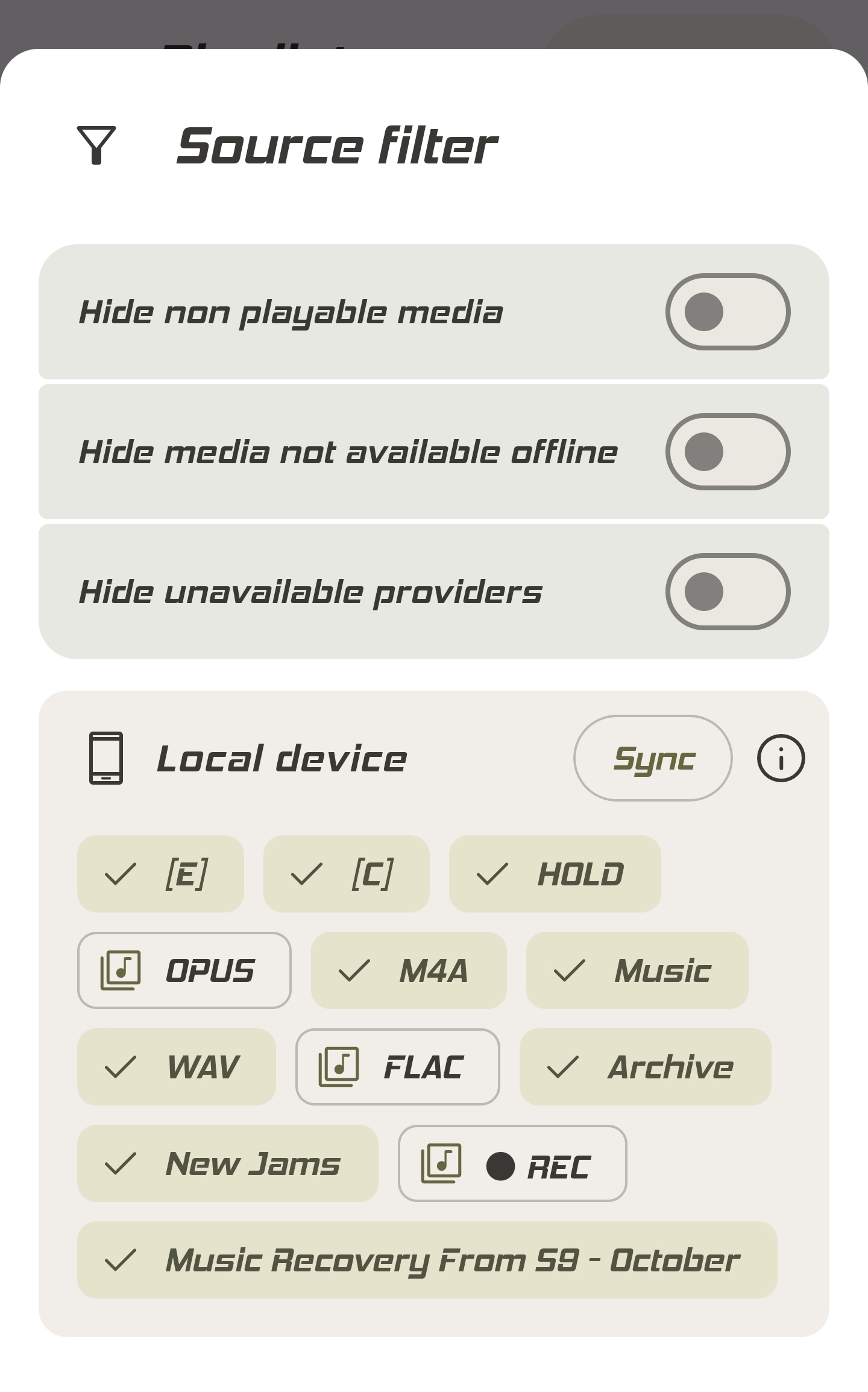The image size is (868, 1392).
Task: Uncheck the HOLD folder chip
Action: pos(555,874)
